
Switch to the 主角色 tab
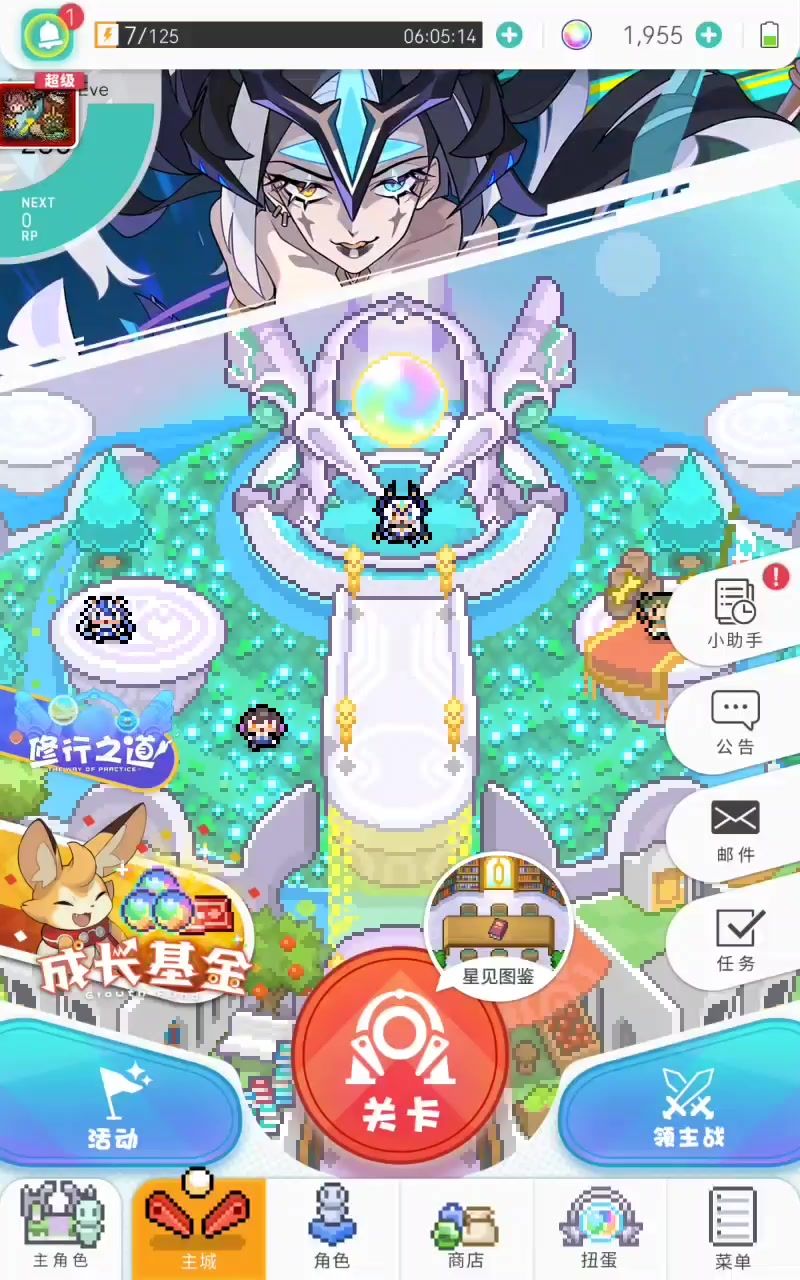(62, 1228)
